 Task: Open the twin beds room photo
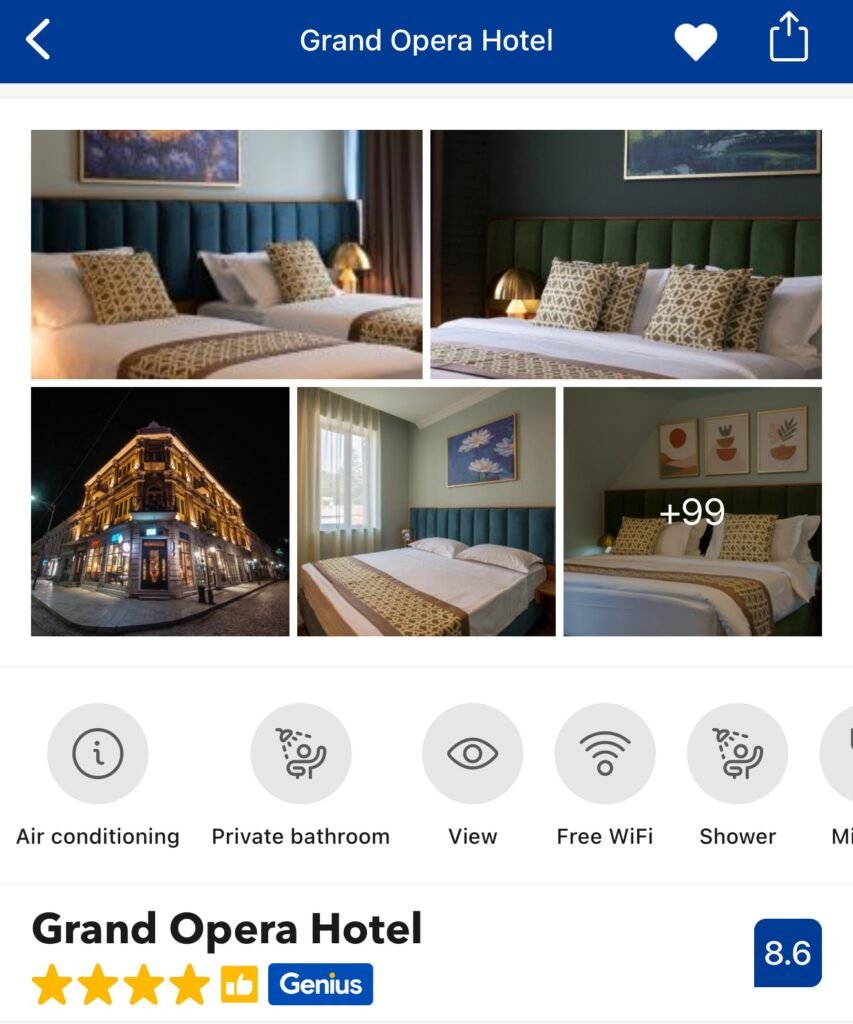tap(227, 254)
